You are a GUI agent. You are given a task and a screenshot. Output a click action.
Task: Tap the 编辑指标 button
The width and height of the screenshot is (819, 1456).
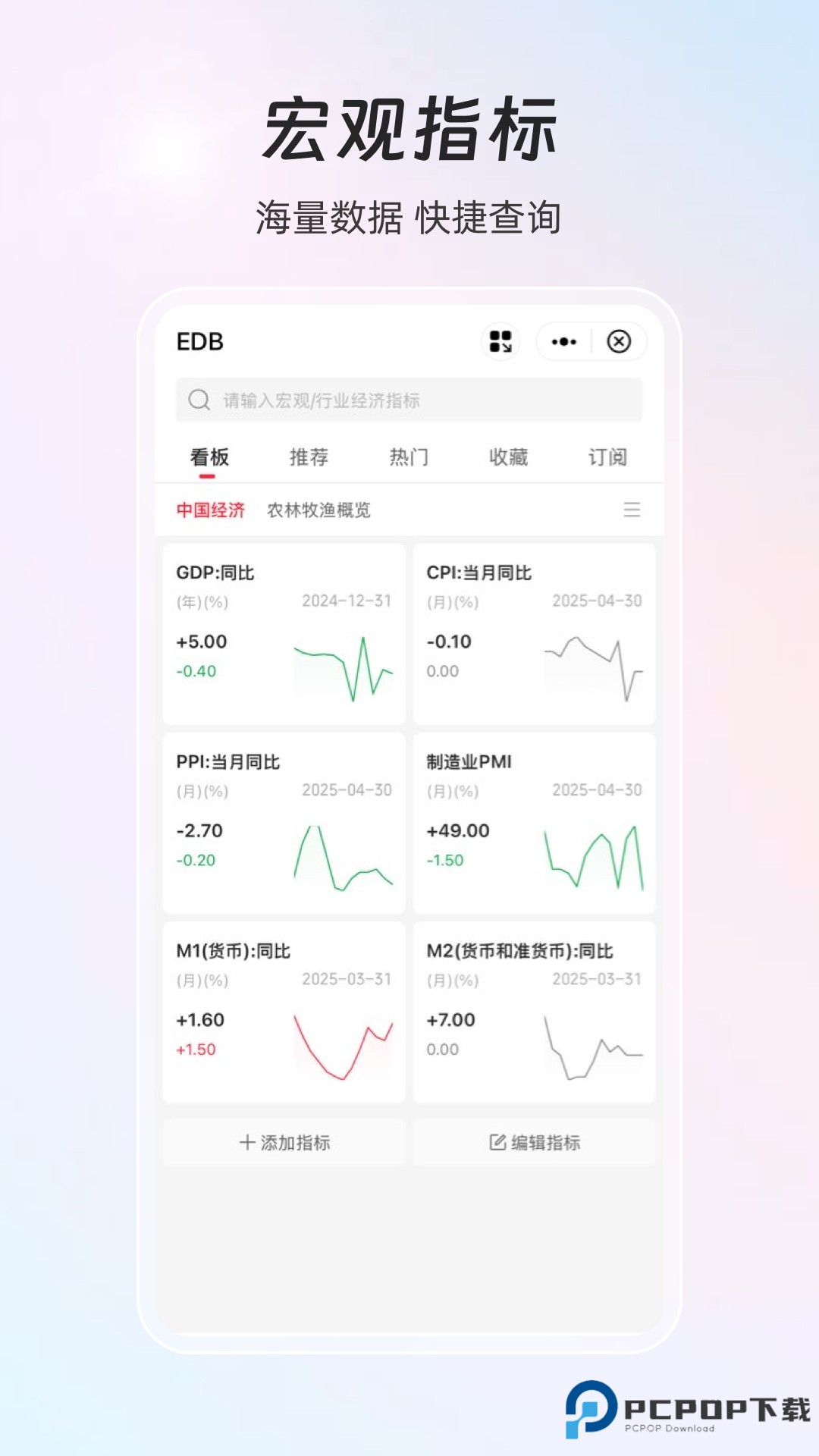[x=535, y=1142]
